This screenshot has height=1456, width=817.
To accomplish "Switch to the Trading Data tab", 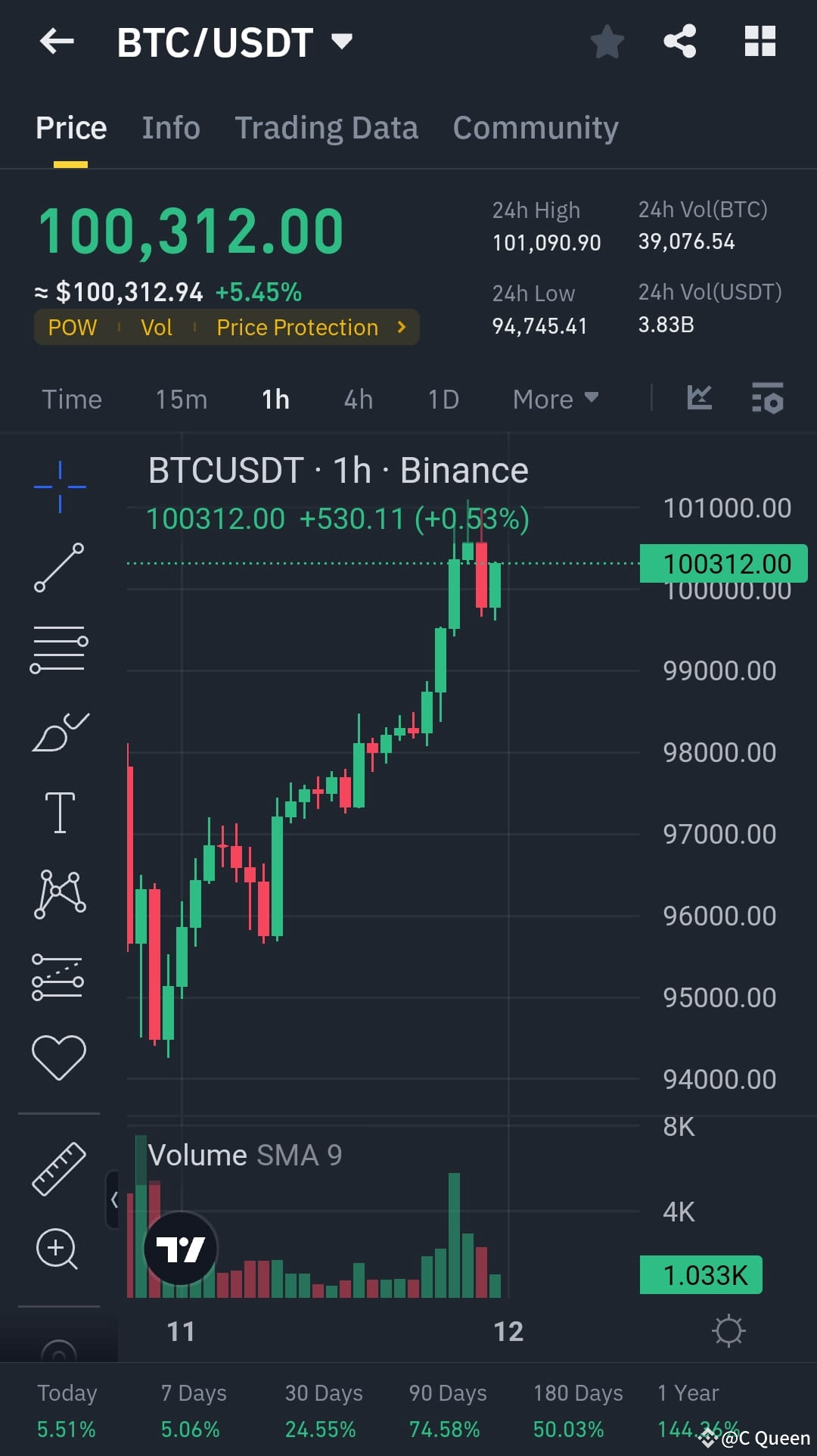I will 327,127.
